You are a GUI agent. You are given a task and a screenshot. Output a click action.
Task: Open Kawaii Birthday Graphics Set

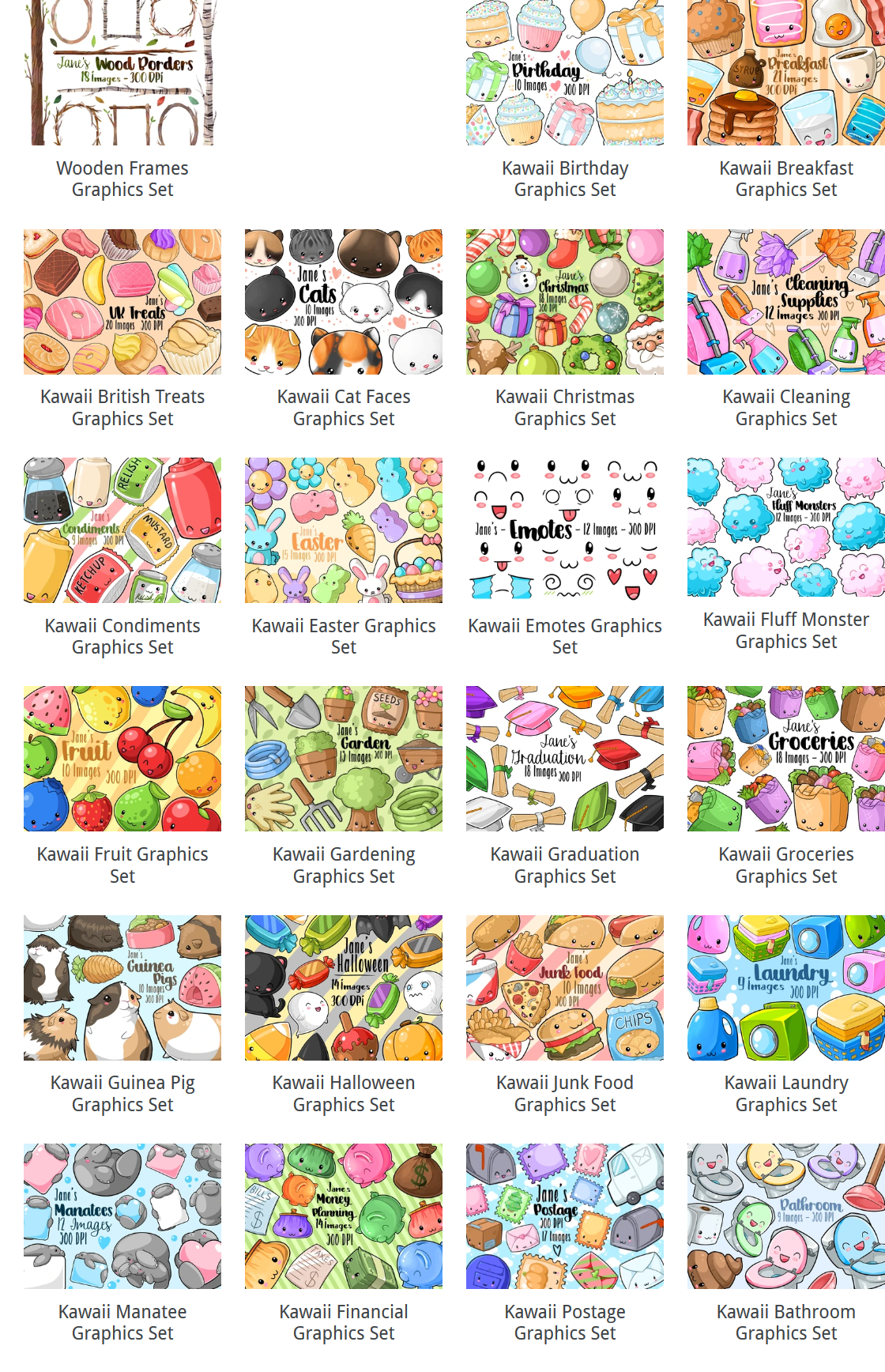click(x=565, y=179)
